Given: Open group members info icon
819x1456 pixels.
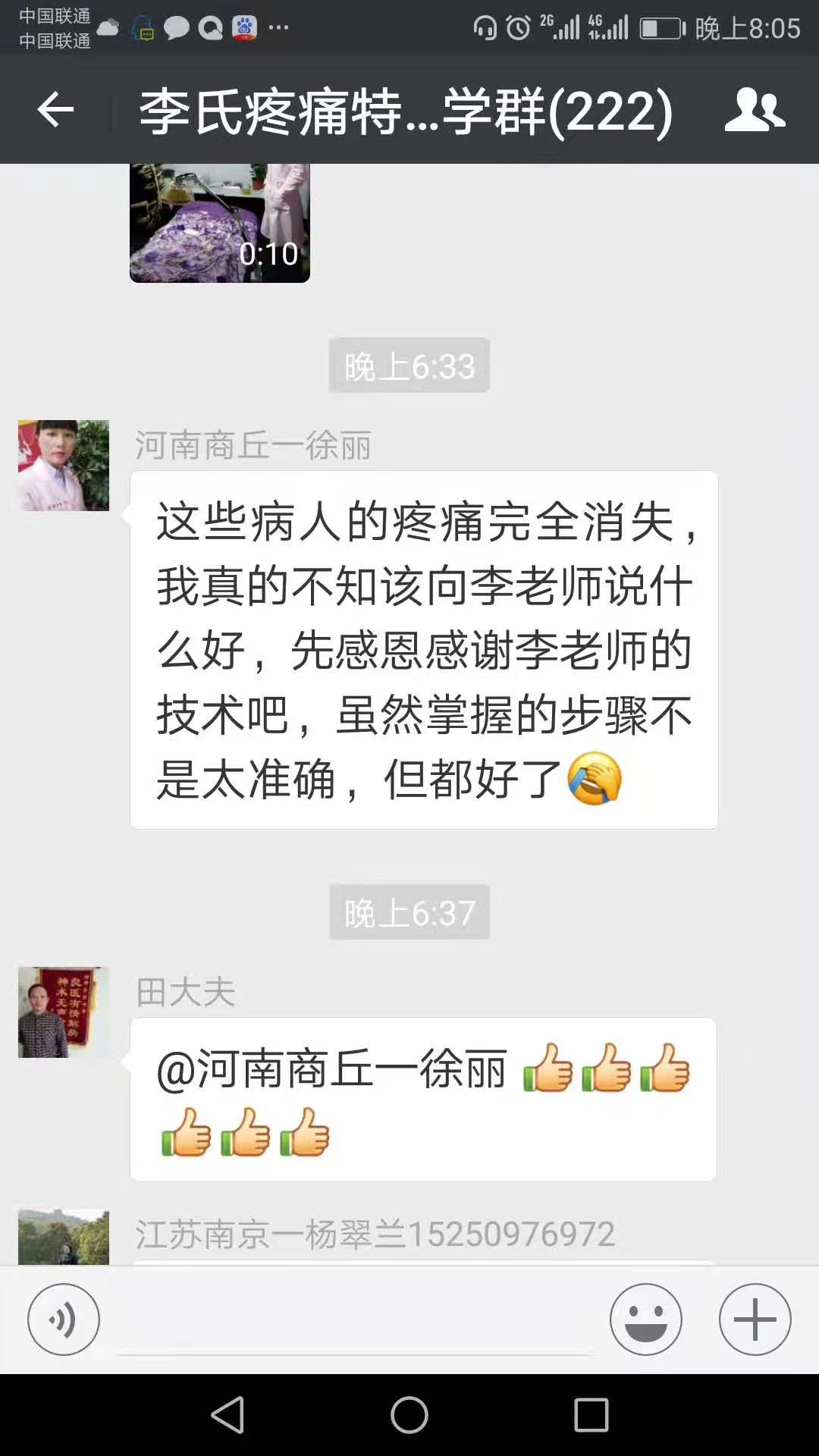Looking at the screenshot, I should point(755,111).
